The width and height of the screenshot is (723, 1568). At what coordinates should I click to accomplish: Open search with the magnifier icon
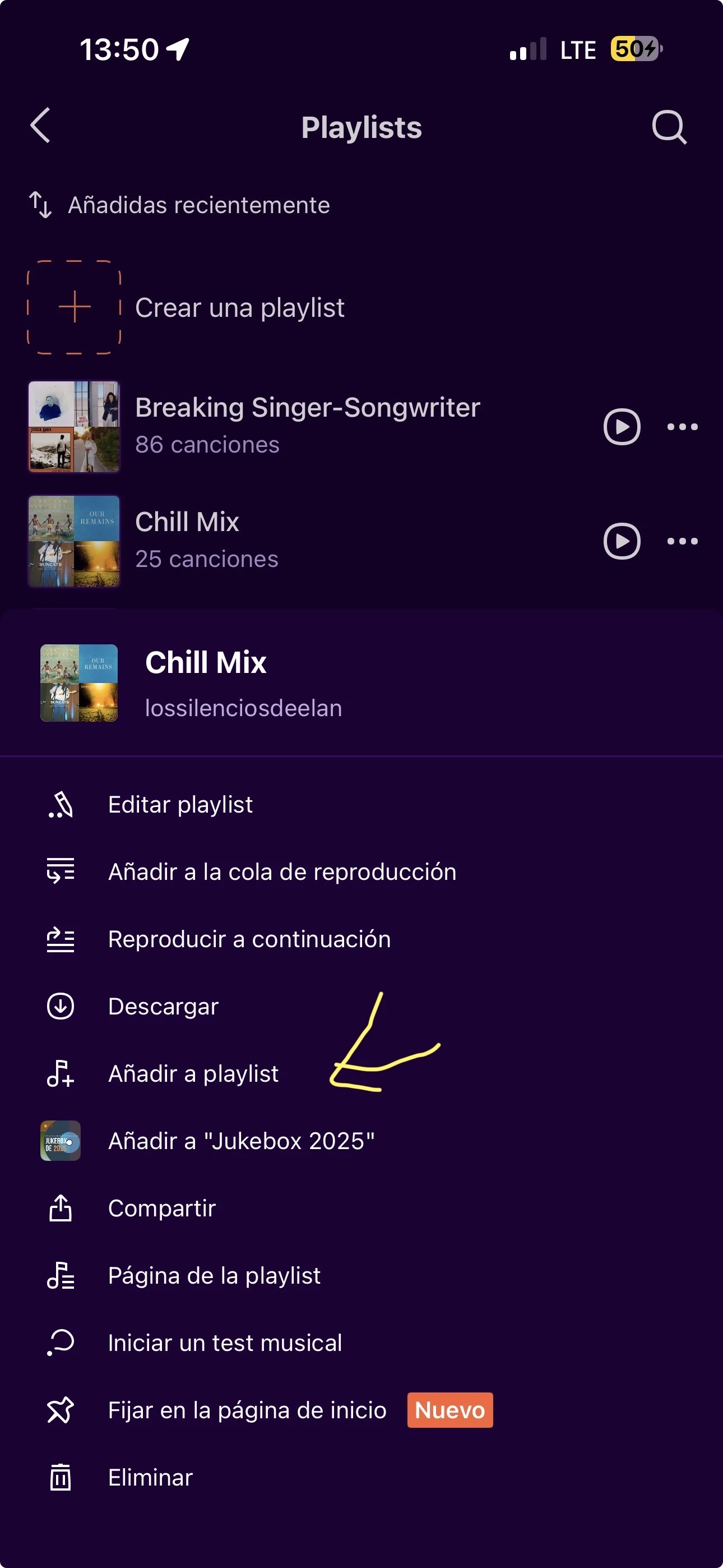669,127
